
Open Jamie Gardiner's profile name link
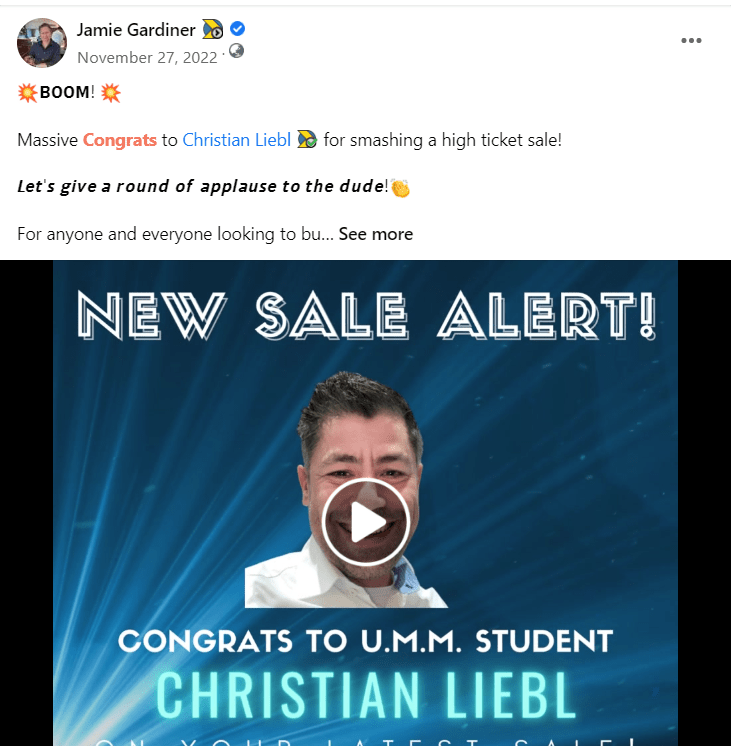135,29
